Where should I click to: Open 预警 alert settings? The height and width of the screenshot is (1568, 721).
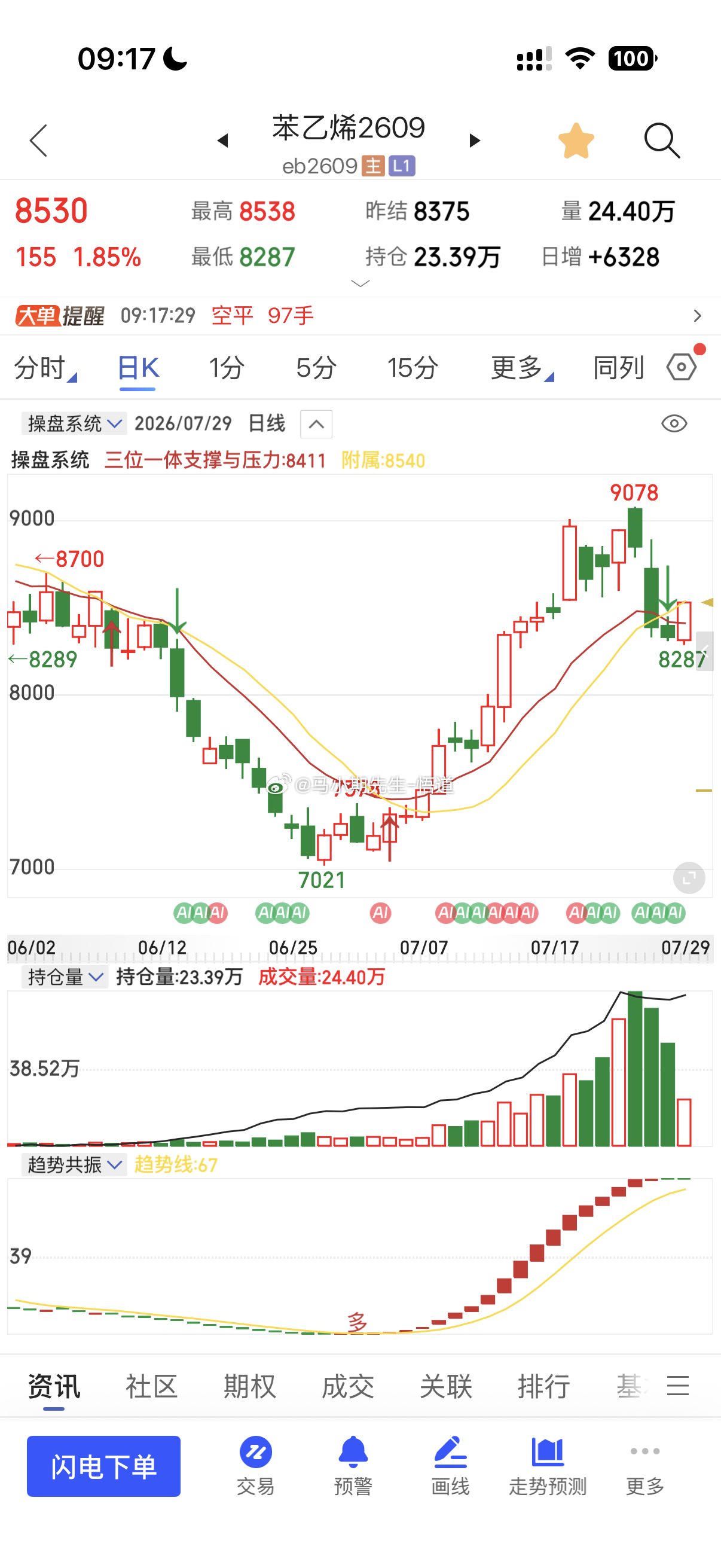click(353, 1466)
